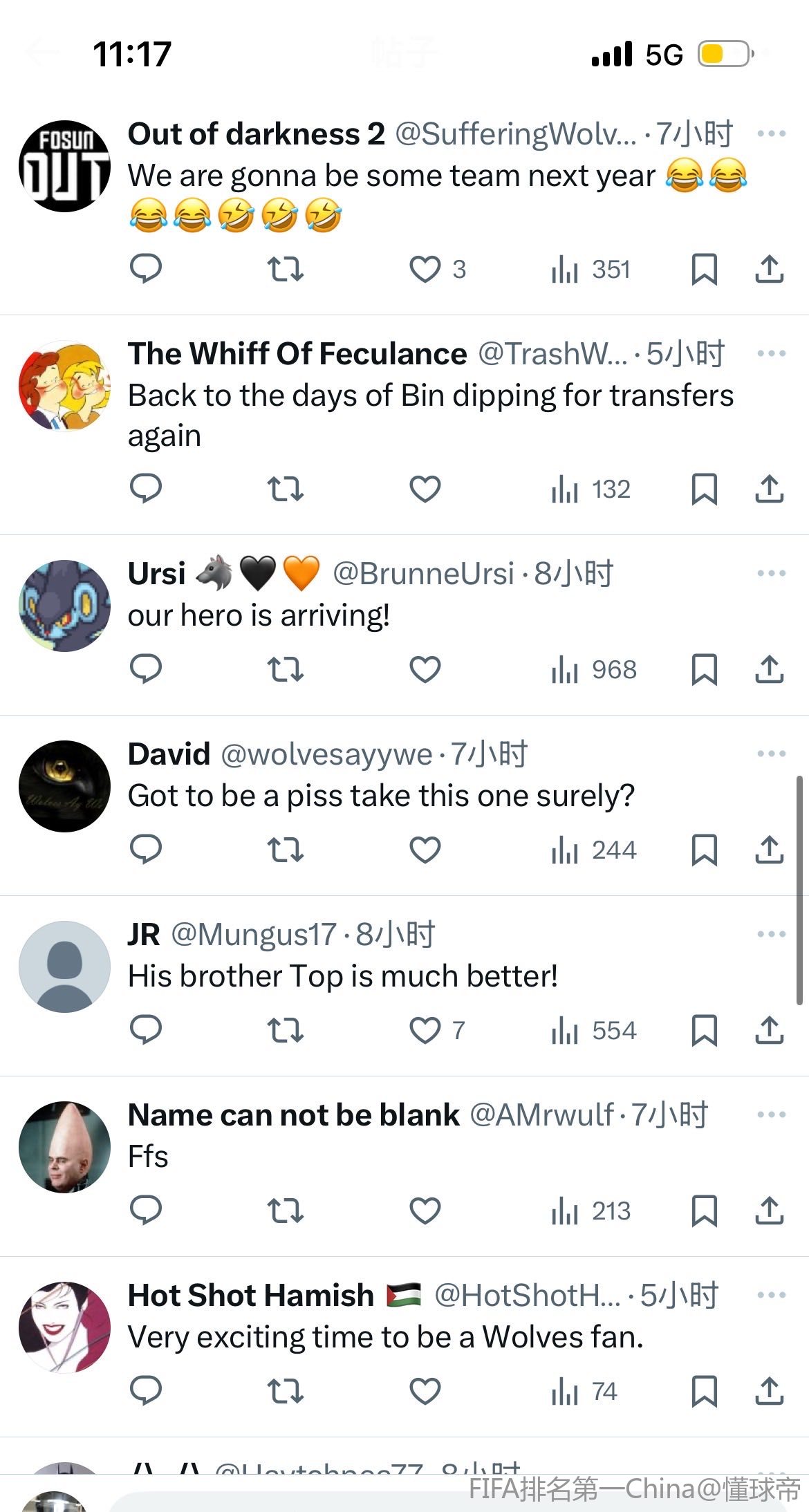
Task: Open David's profile avatar
Action: [64, 786]
